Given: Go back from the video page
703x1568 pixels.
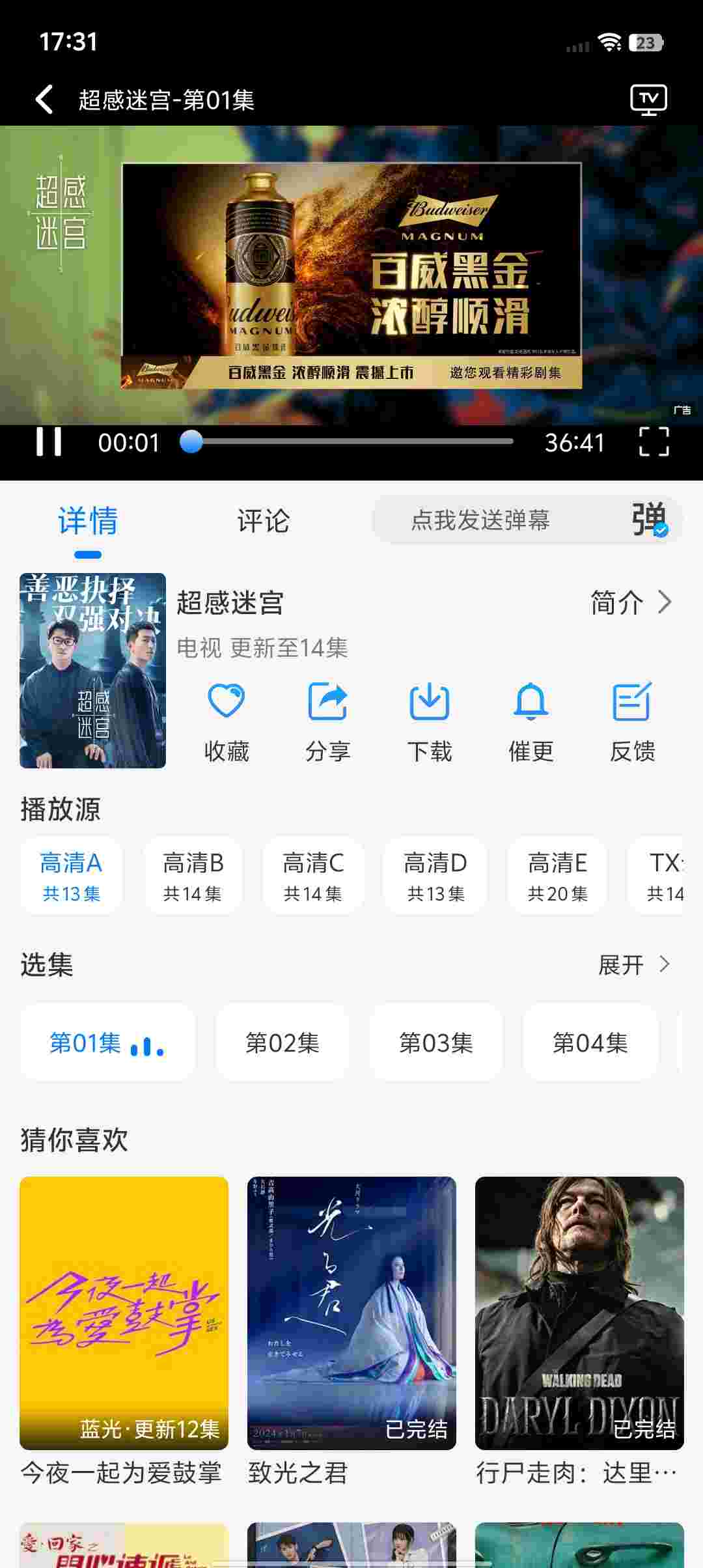Looking at the screenshot, I should point(44,100).
